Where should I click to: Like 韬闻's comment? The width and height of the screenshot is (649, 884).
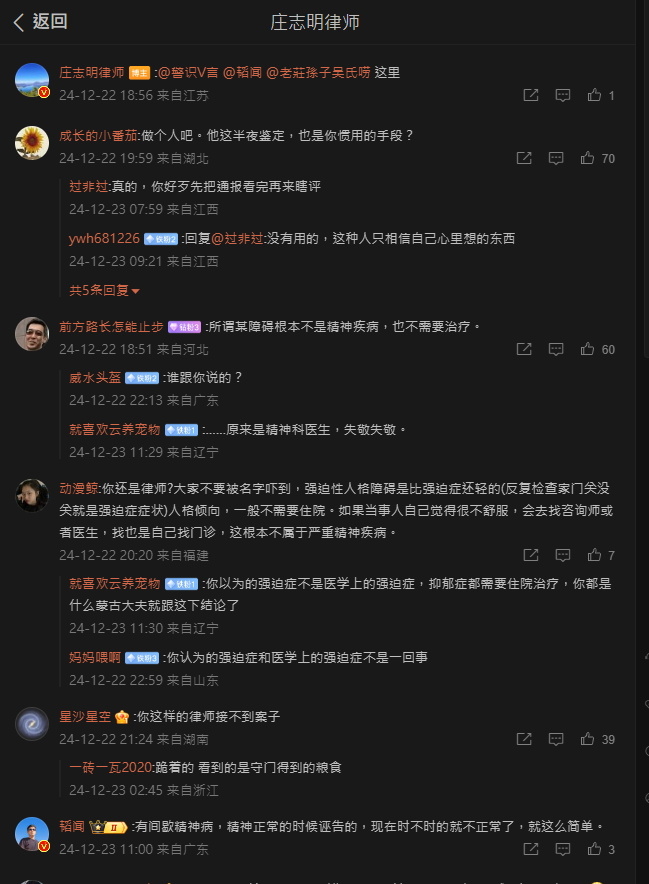pyautogui.click(x=595, y=850)
